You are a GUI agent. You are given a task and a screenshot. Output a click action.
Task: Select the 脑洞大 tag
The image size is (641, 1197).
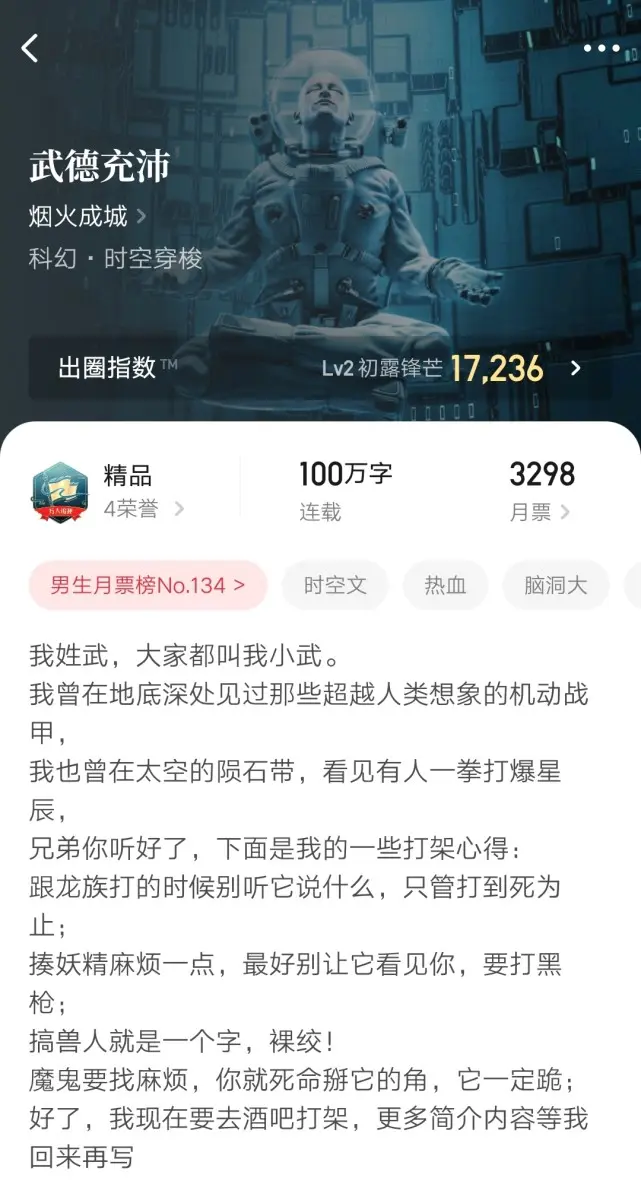tap(555, 586)
